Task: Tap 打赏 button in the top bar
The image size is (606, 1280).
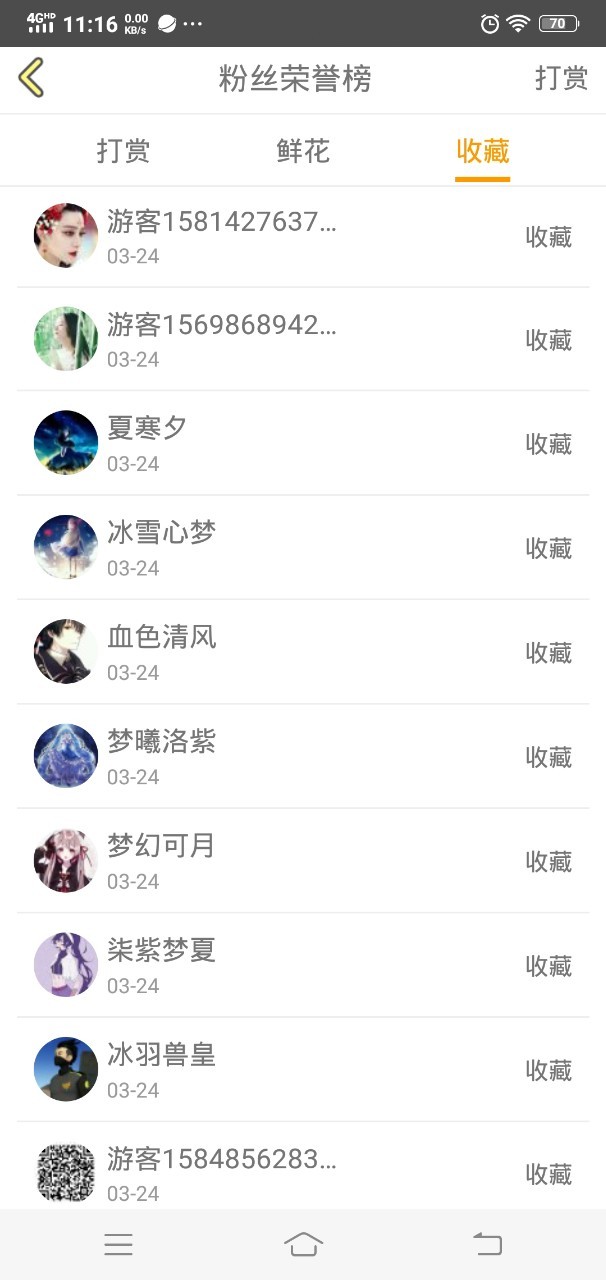Action: [x=561, y=79]
